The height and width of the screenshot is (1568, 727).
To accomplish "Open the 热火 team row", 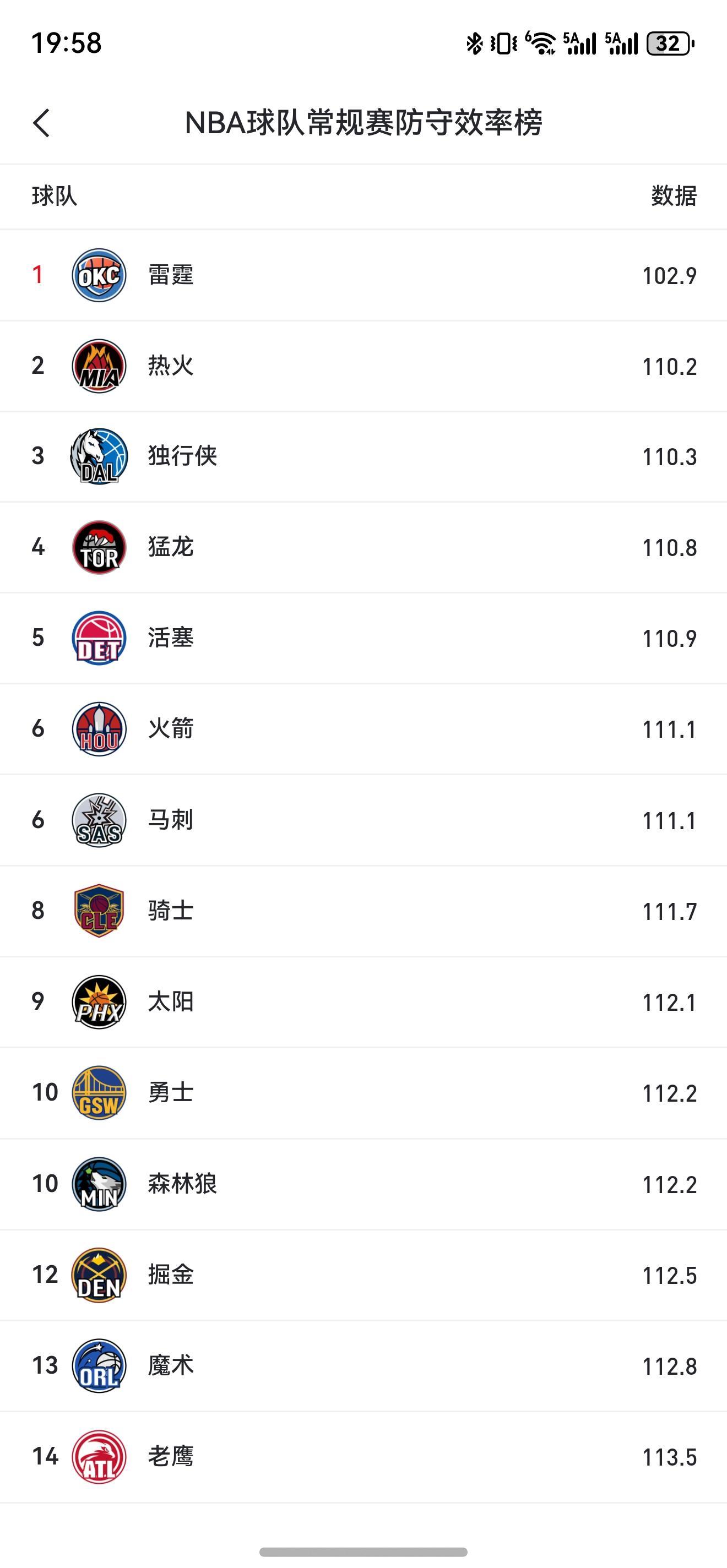I will (363, 366).
